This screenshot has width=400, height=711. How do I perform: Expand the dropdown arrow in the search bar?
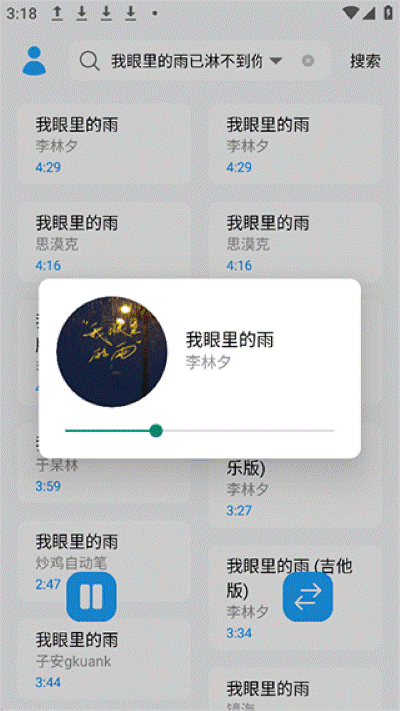[276, 61]
